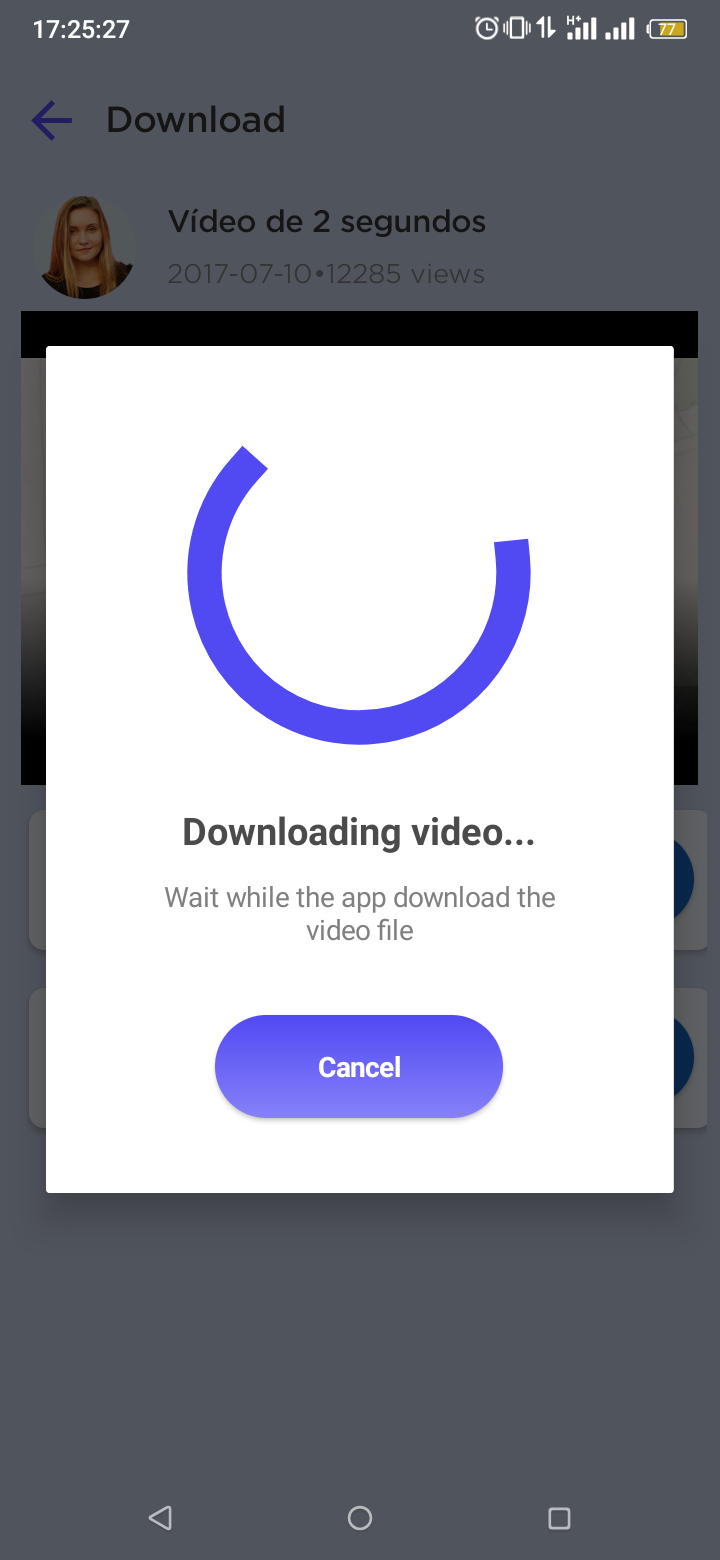Tap the triangular back navigation button

pos(160,1517)
